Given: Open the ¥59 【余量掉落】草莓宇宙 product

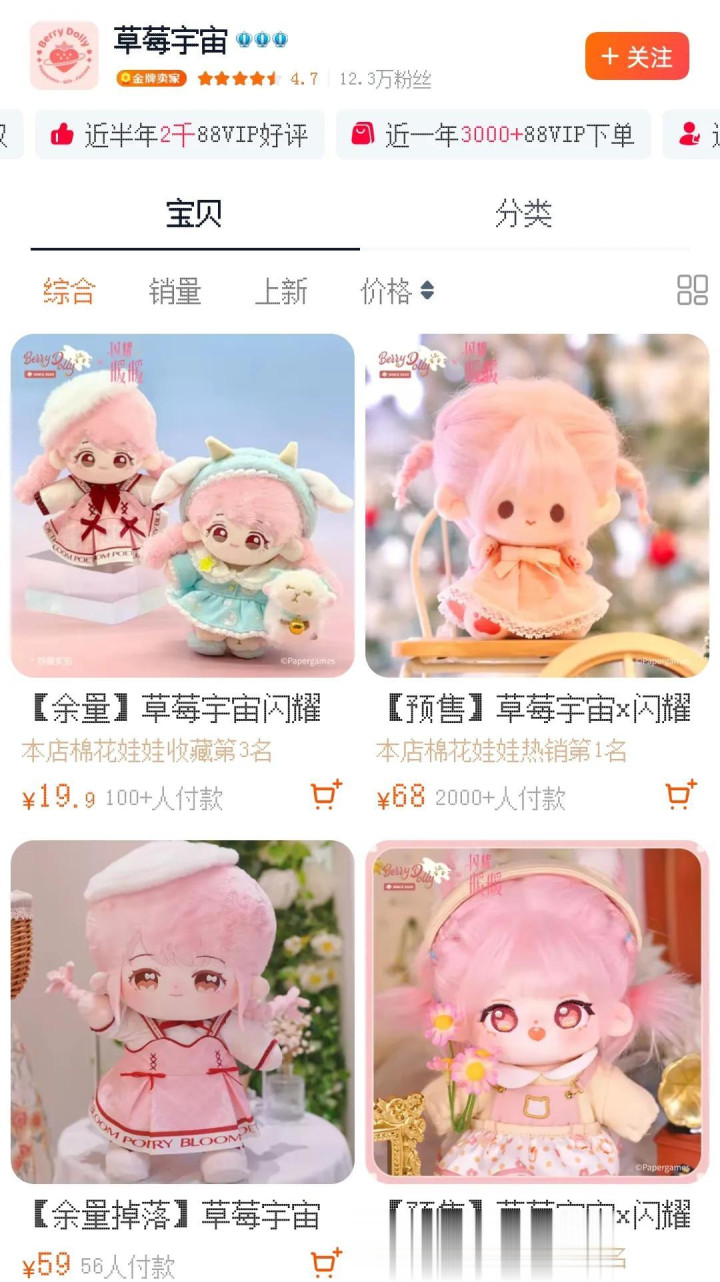Looking at the screenshot, I should (182, 1012).
